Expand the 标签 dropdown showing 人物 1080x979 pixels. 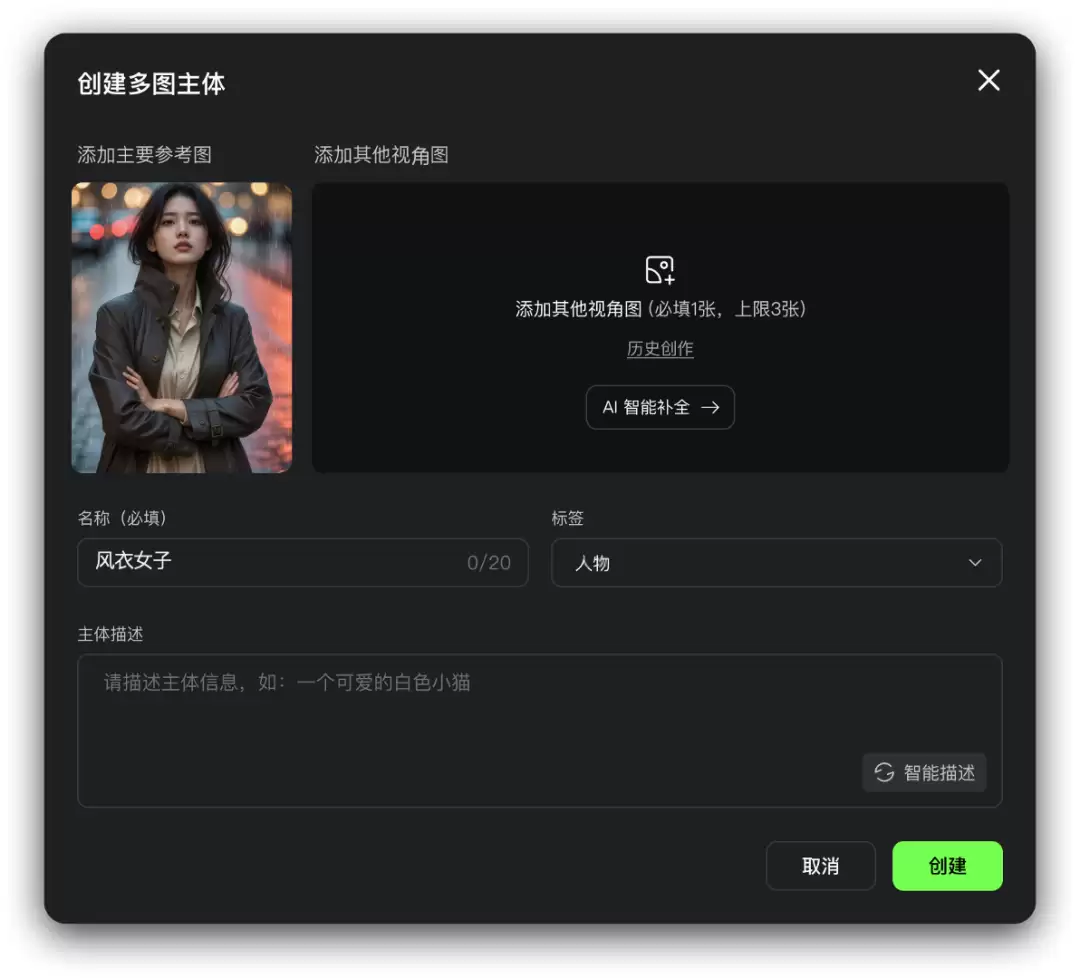coord(776,563)
